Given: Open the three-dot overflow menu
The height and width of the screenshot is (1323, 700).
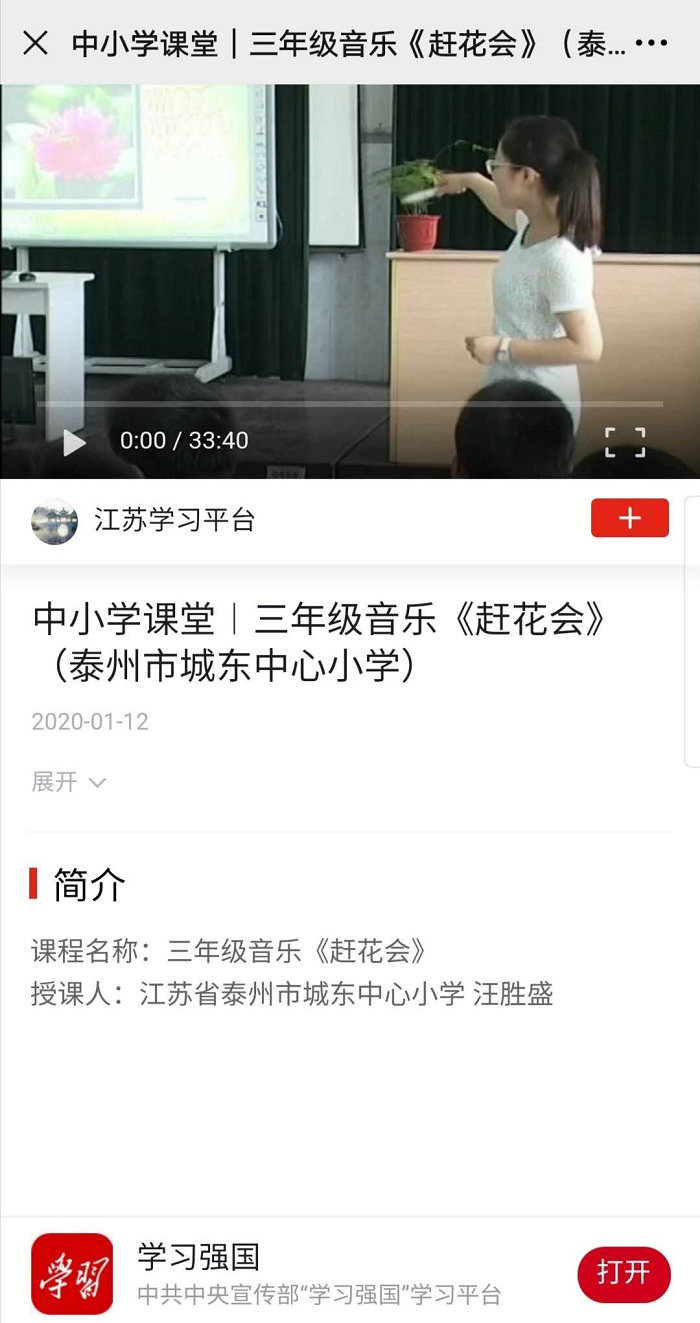Looking at the screenshot, I should pos(651,43).
